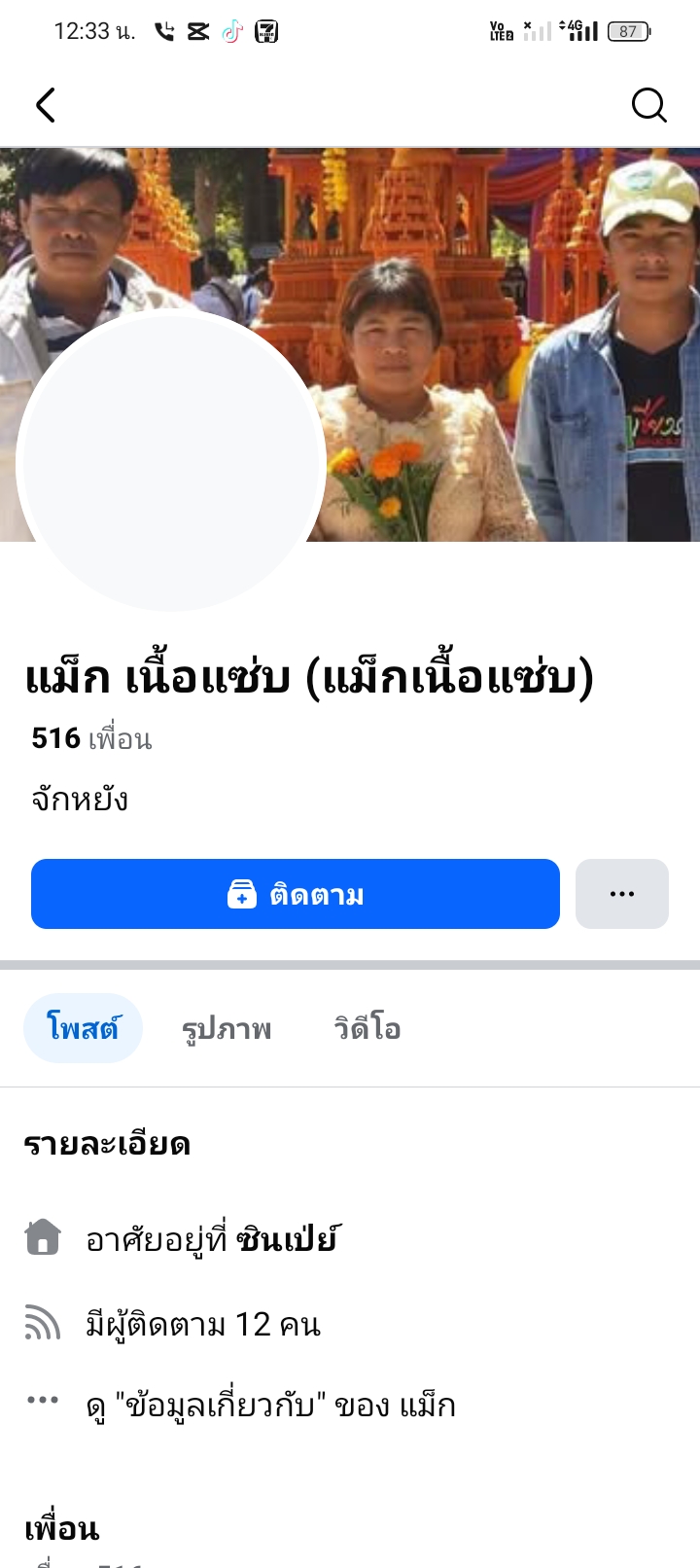Image resolution: width=700 pixels, height=1568 pixels.
Task: Open the ซินเป่ย์ location link
Action: [x=287, y=1240]
